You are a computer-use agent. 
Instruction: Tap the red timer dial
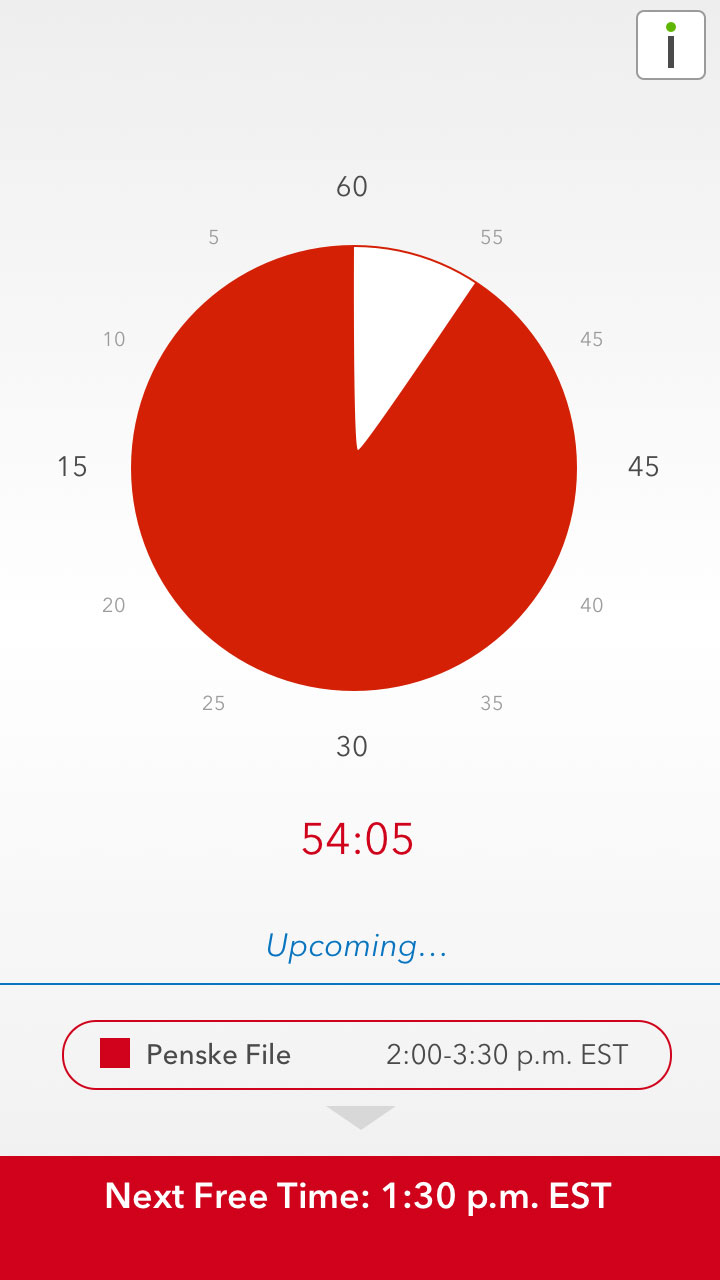click(x=354, y=468)
